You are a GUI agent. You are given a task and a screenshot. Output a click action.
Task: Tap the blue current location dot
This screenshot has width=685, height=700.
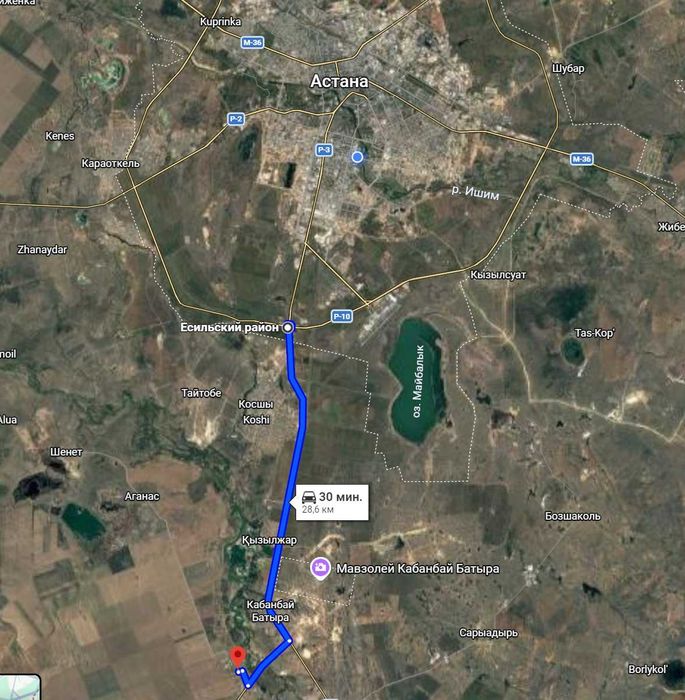pos(357,157)
